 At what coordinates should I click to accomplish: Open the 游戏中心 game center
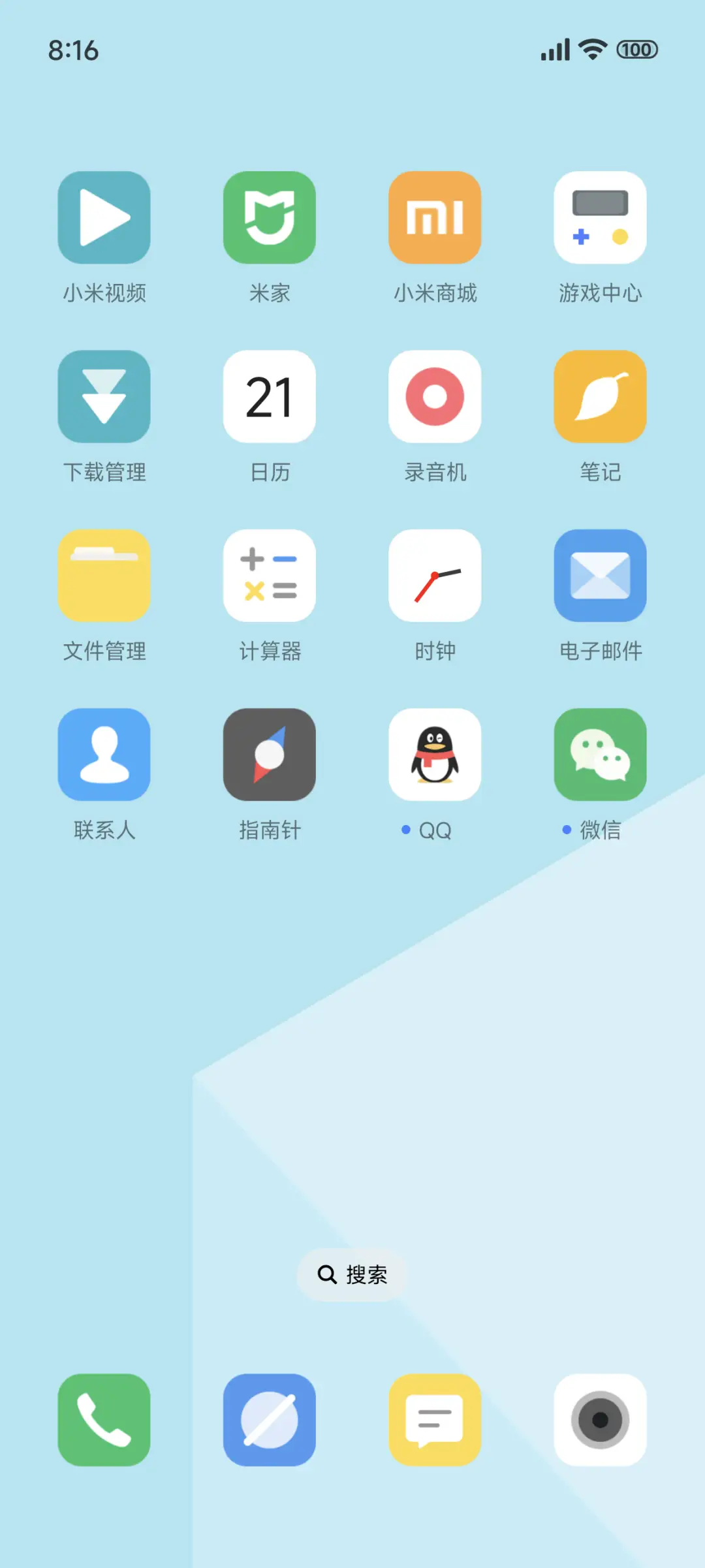point(600,217)
